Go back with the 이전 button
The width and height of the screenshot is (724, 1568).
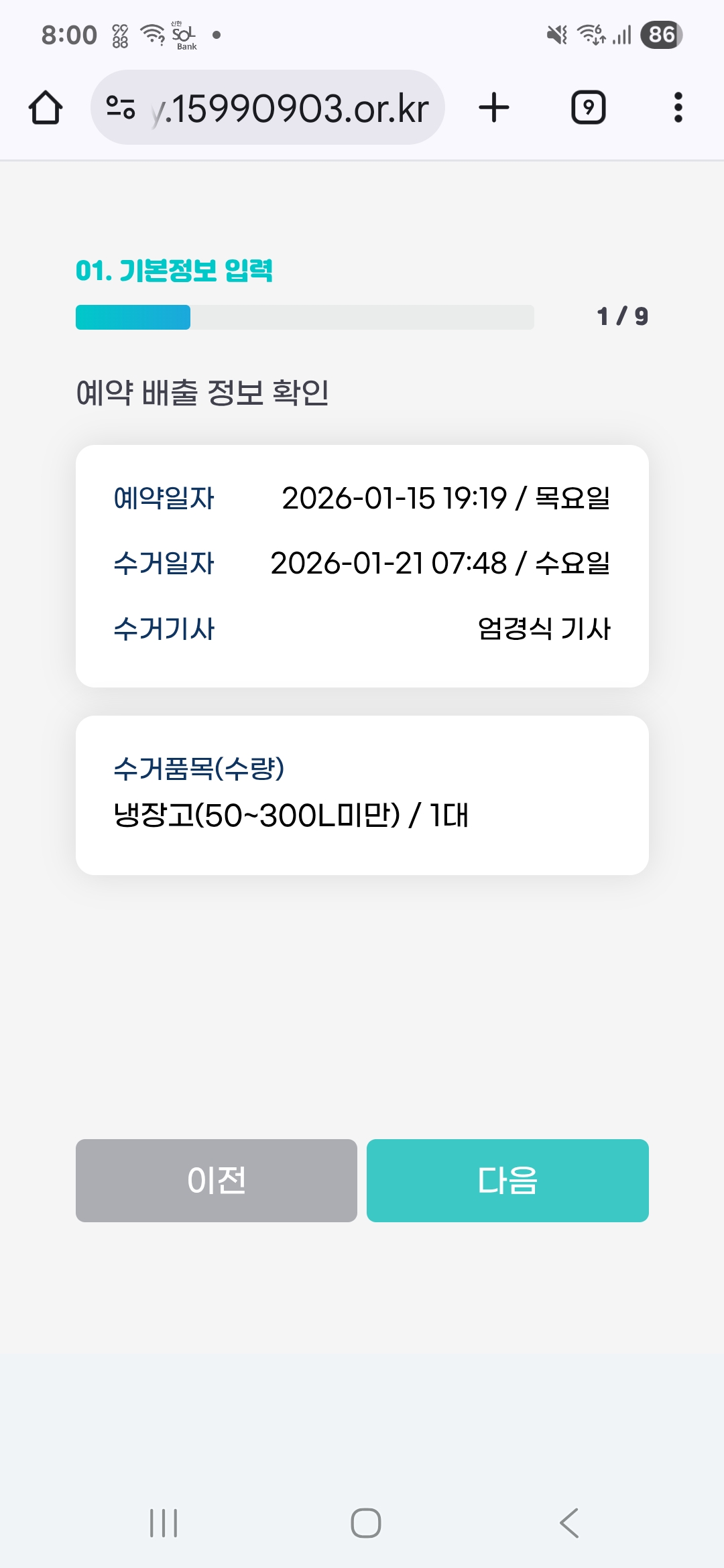click(216, 1180)
